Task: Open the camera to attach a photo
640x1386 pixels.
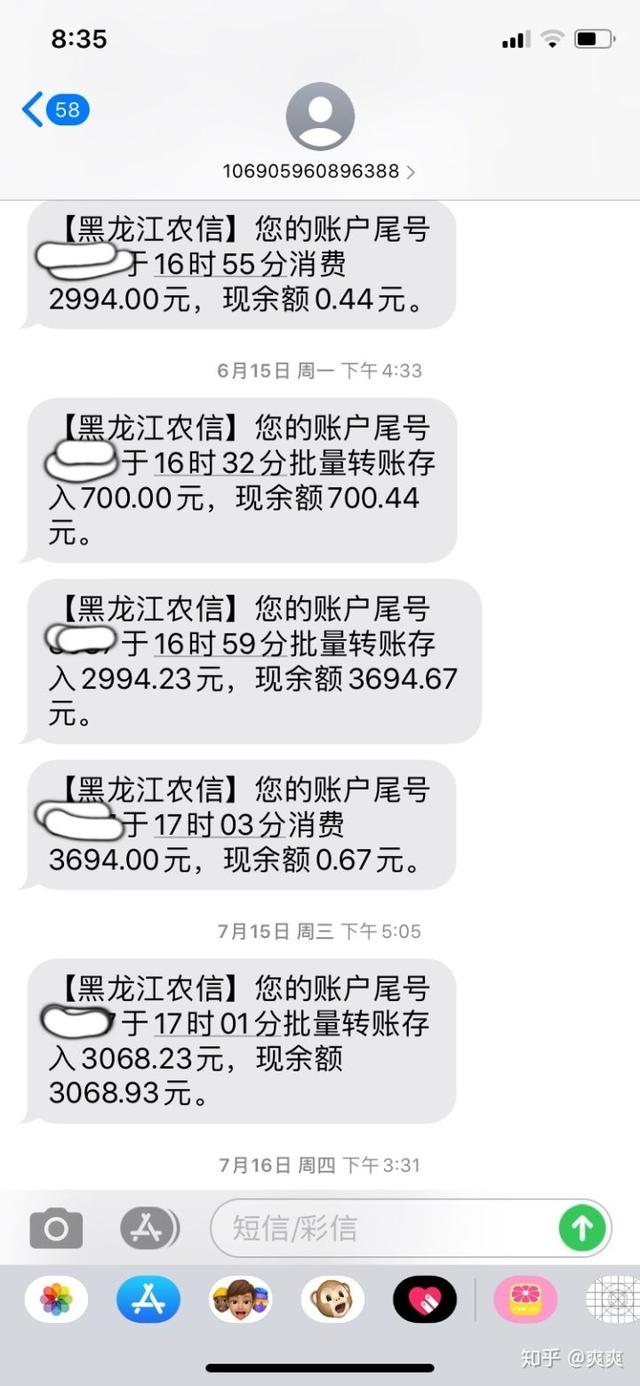Action: (x=56, y=1227)
